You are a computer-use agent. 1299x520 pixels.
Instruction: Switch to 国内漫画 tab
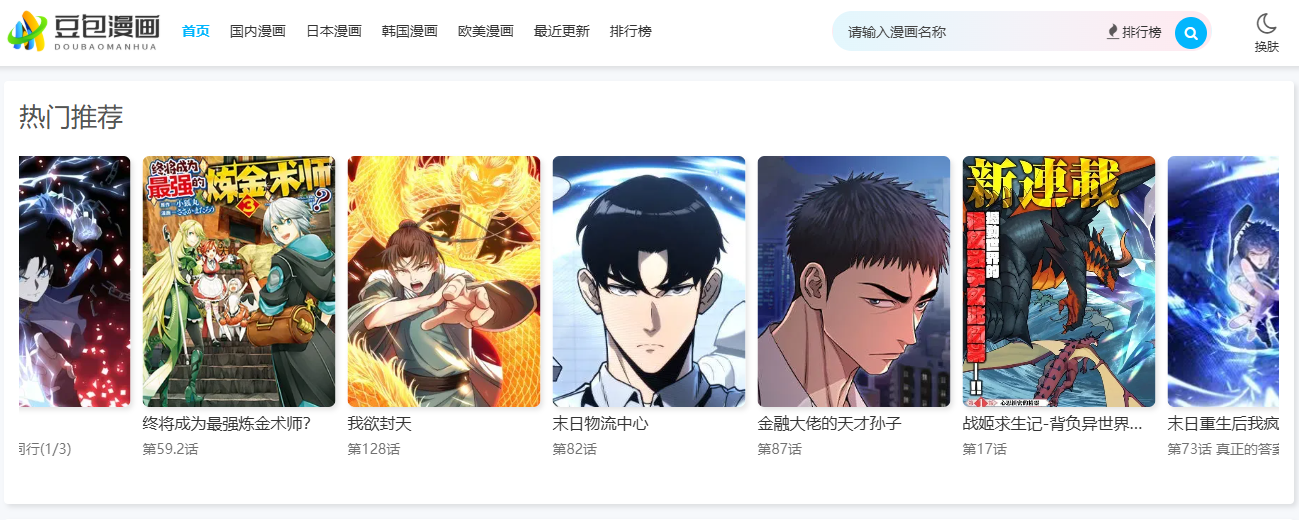click(257, 31)
